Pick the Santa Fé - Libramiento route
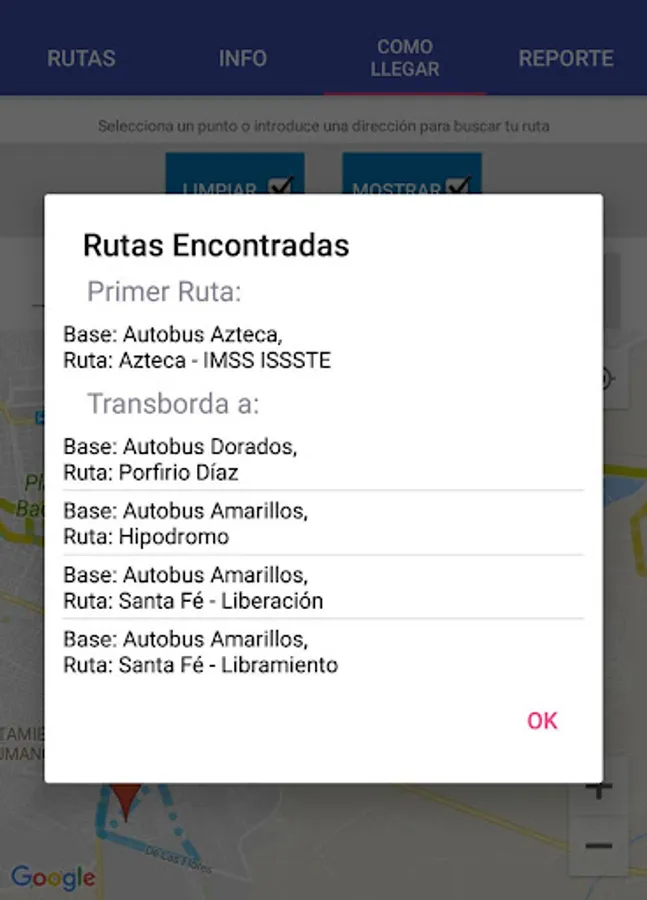Image resolution: width=647 pixels, height=900 pixels. 322,652
